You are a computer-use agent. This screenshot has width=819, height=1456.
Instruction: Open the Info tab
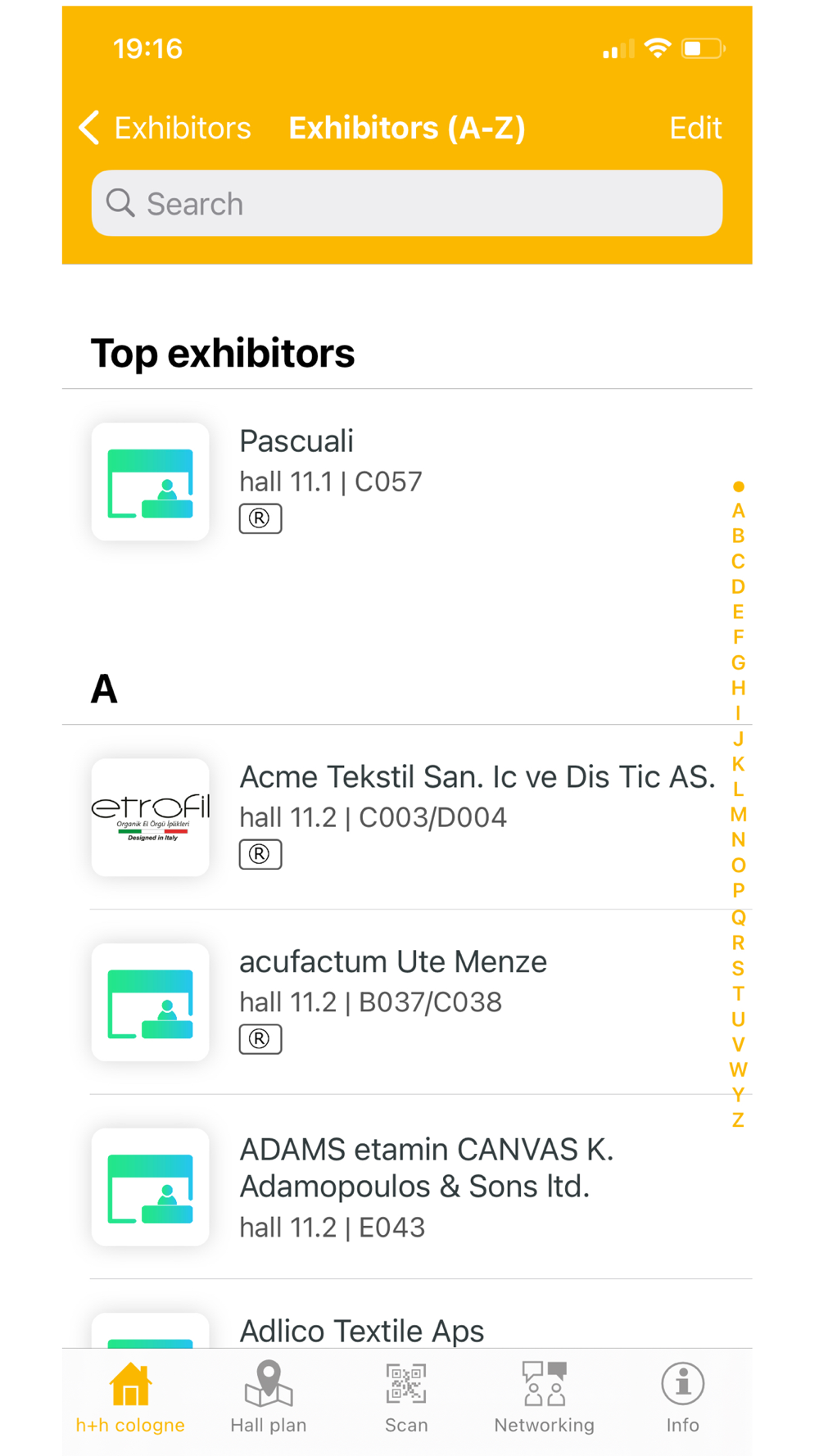pyautogui.click(x=682, y=1399)
